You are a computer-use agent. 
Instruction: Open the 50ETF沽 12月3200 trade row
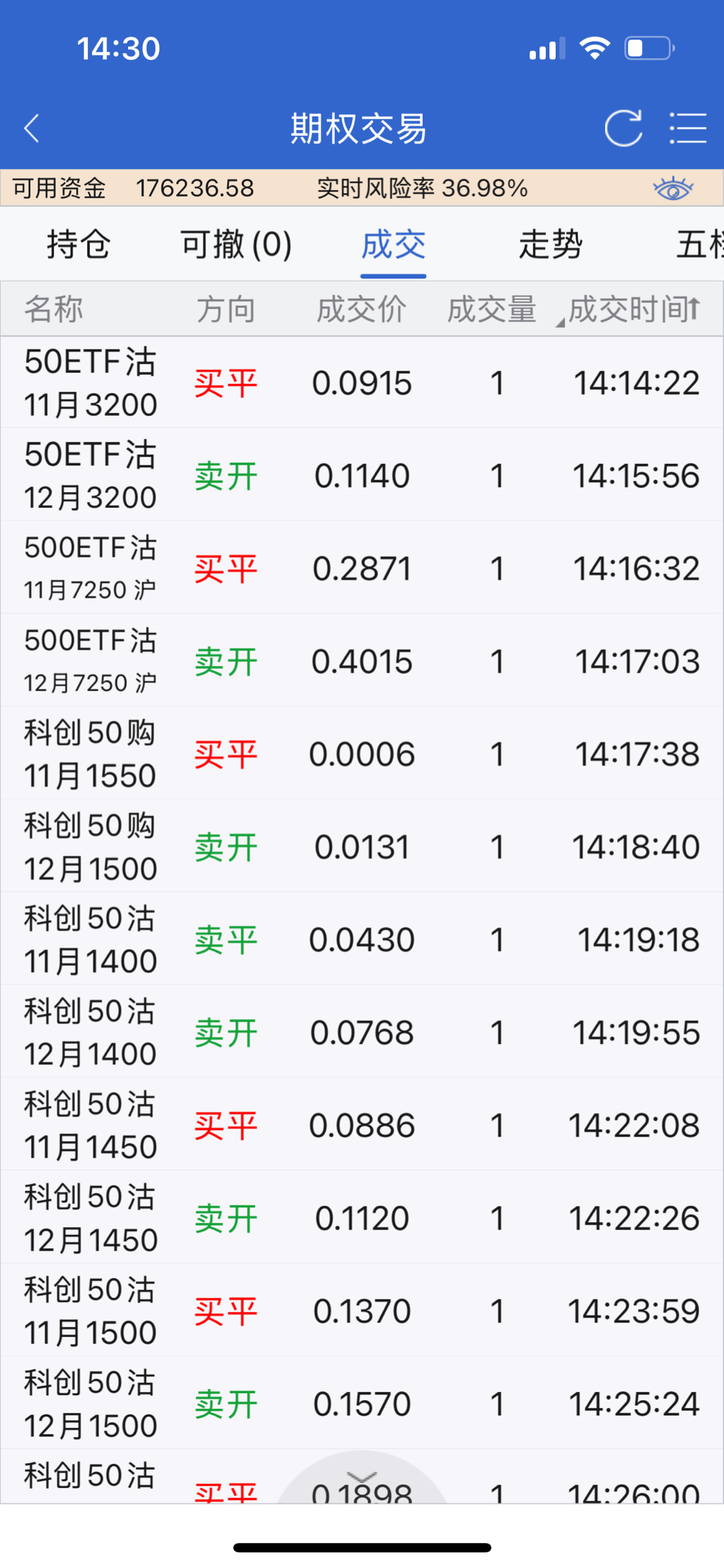click(x=362, y=475)
